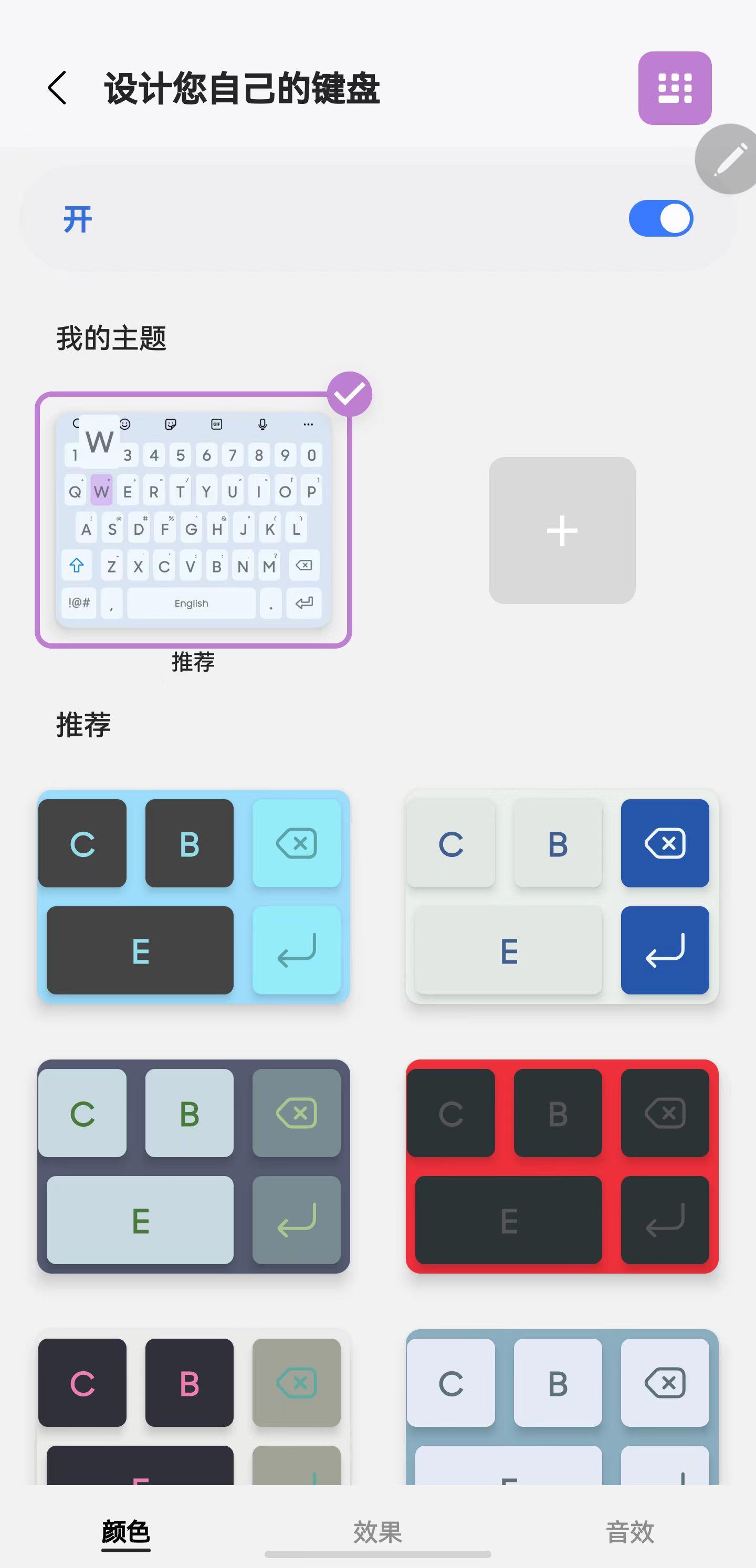Tap the floating pencil edit button
756x1568 pixels.
pos(728,160)
